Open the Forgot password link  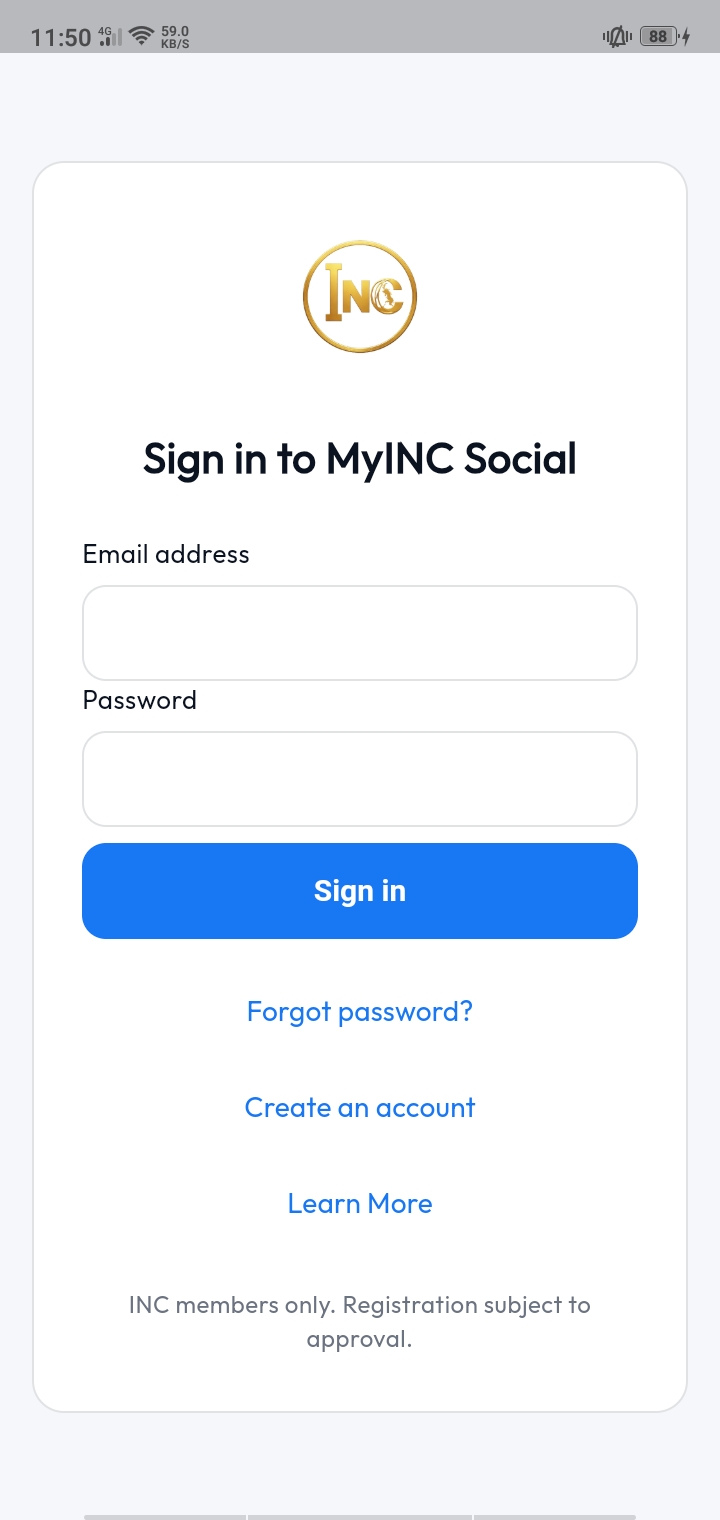(360, 1011)
